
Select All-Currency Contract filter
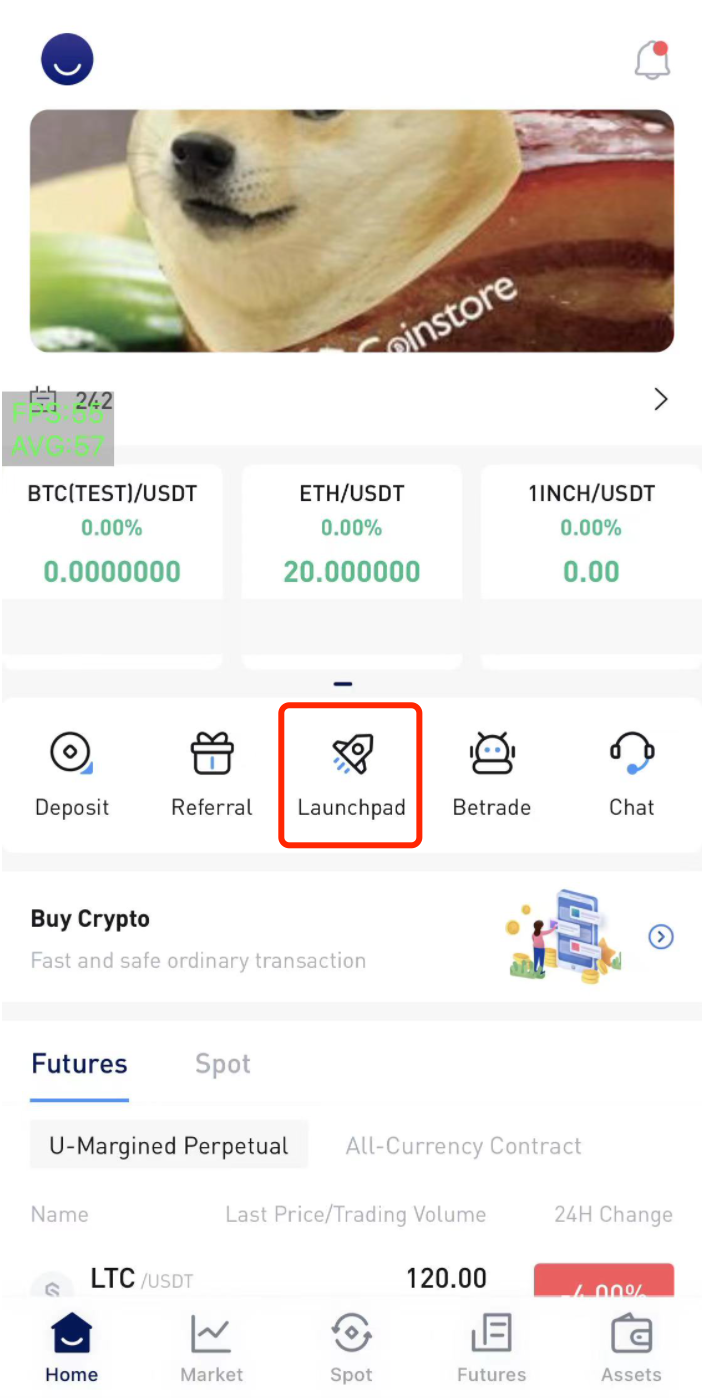pyautogui.click(x=464, y=1146)
